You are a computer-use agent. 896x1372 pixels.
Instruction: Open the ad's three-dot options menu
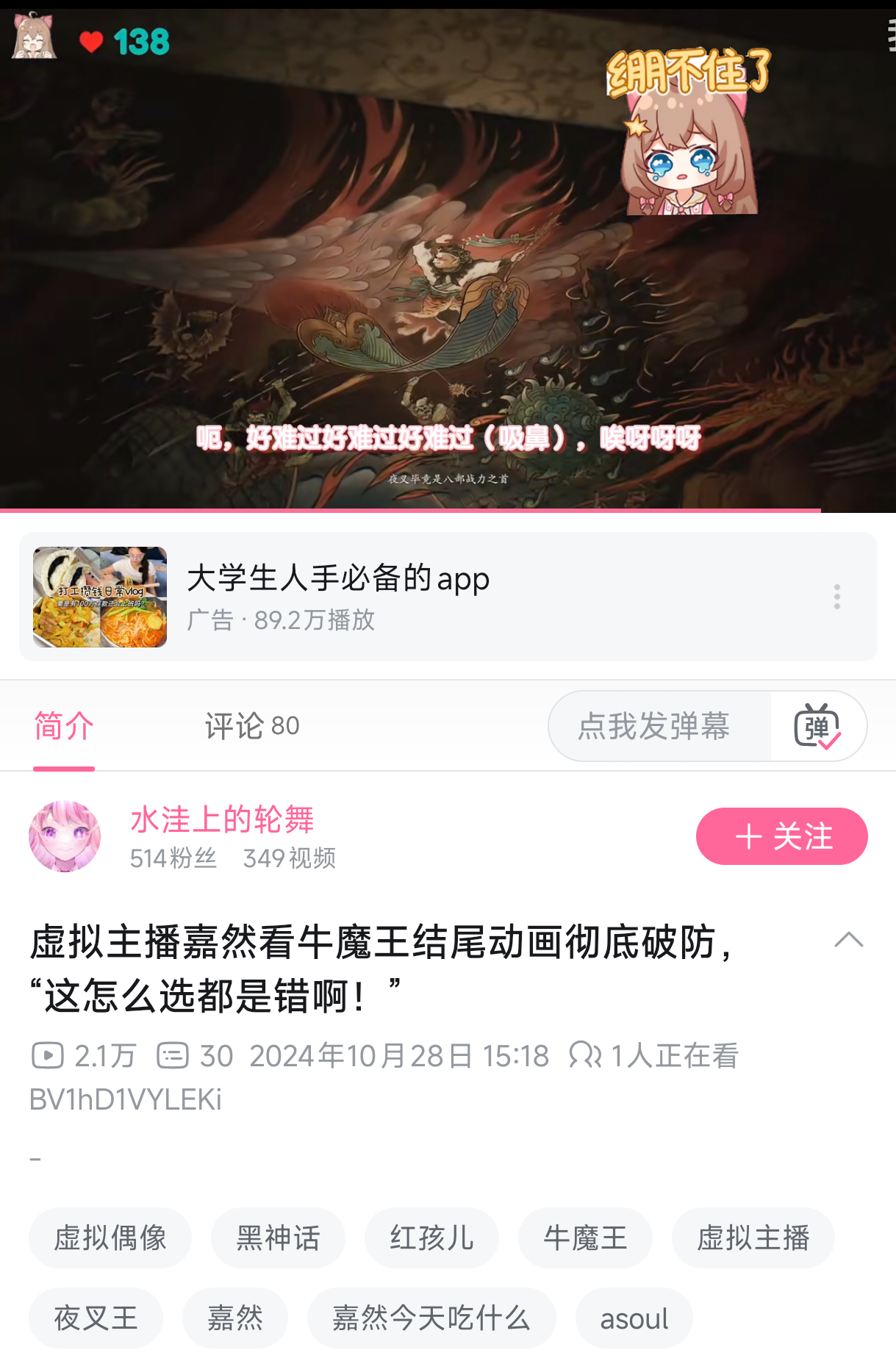point(836,597)
